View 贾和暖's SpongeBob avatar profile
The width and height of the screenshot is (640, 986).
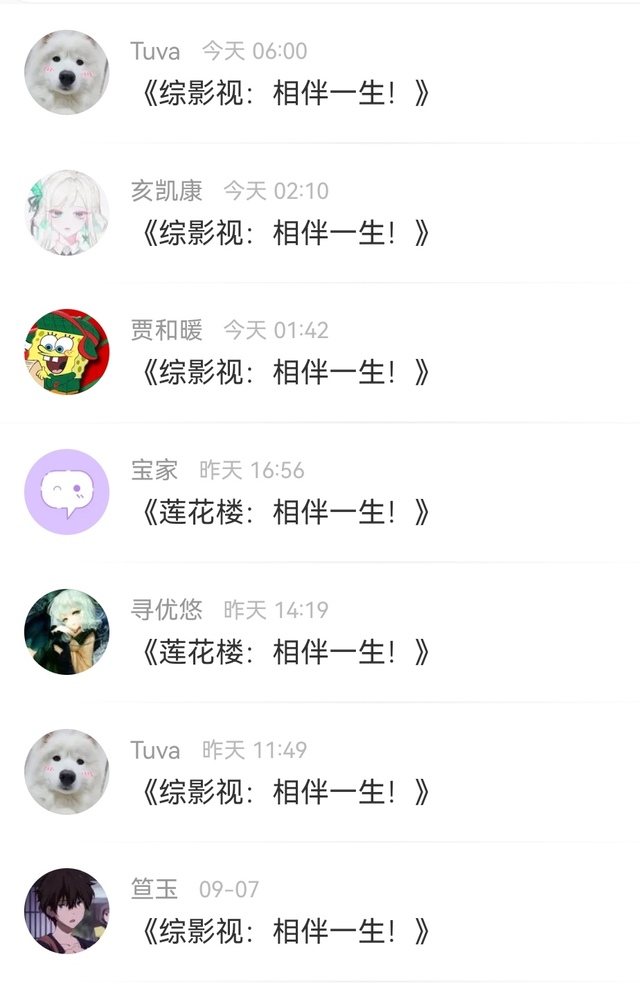tap(67, 352)
